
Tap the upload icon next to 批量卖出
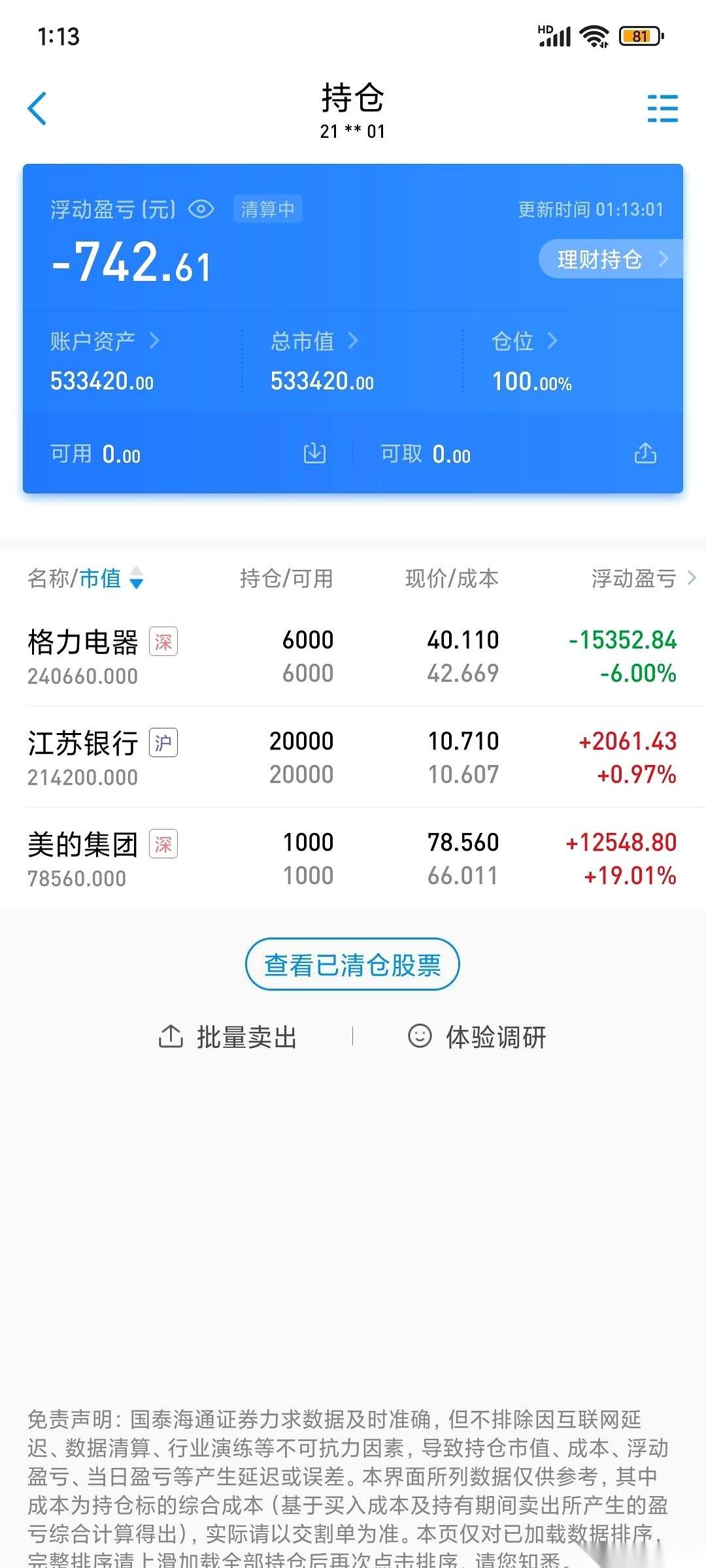(171, 1036)
